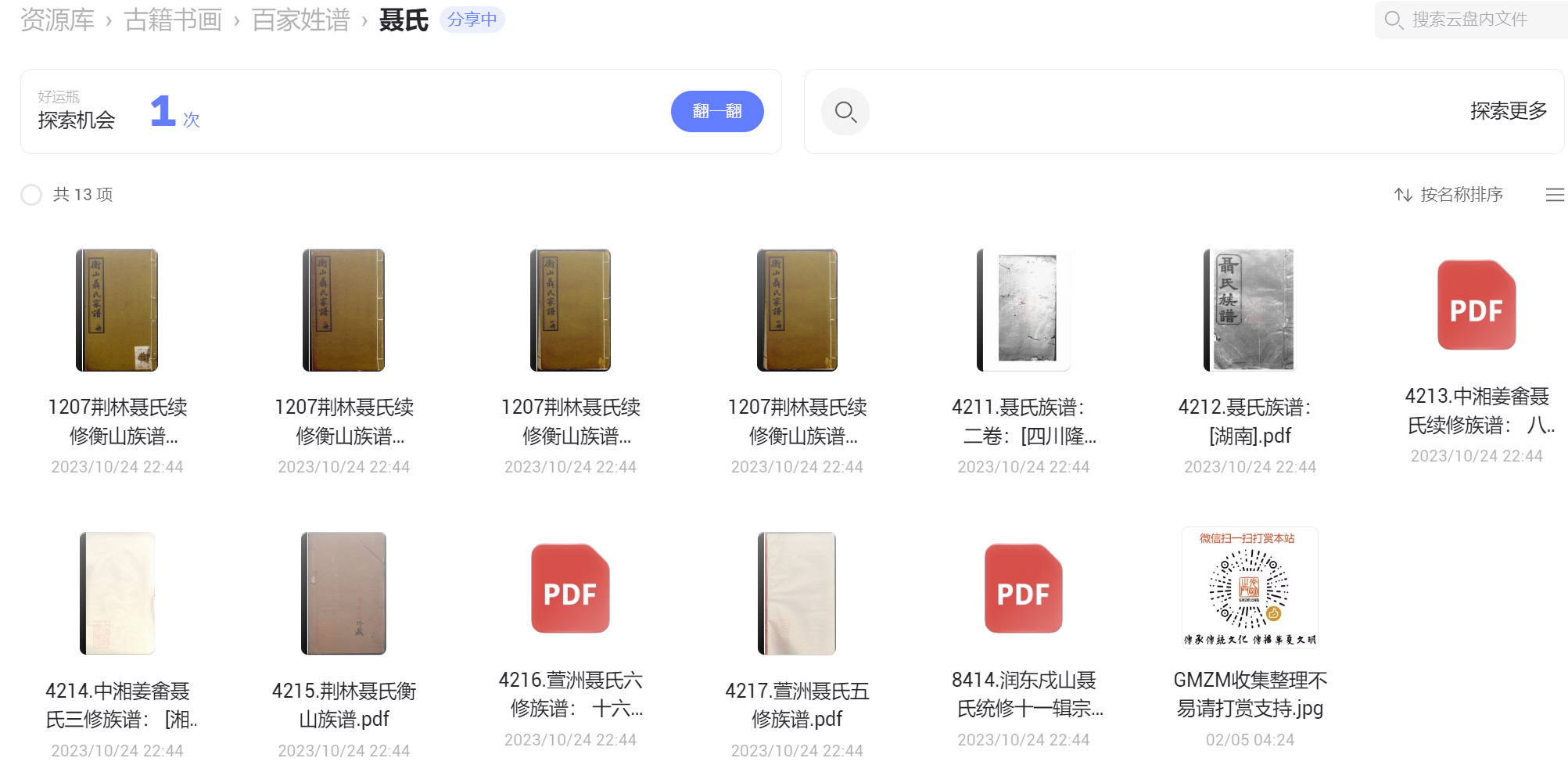Open 4216.萱洲聂氏六修族谱 PDF
1568x765 pixels.
click(570, 588)
